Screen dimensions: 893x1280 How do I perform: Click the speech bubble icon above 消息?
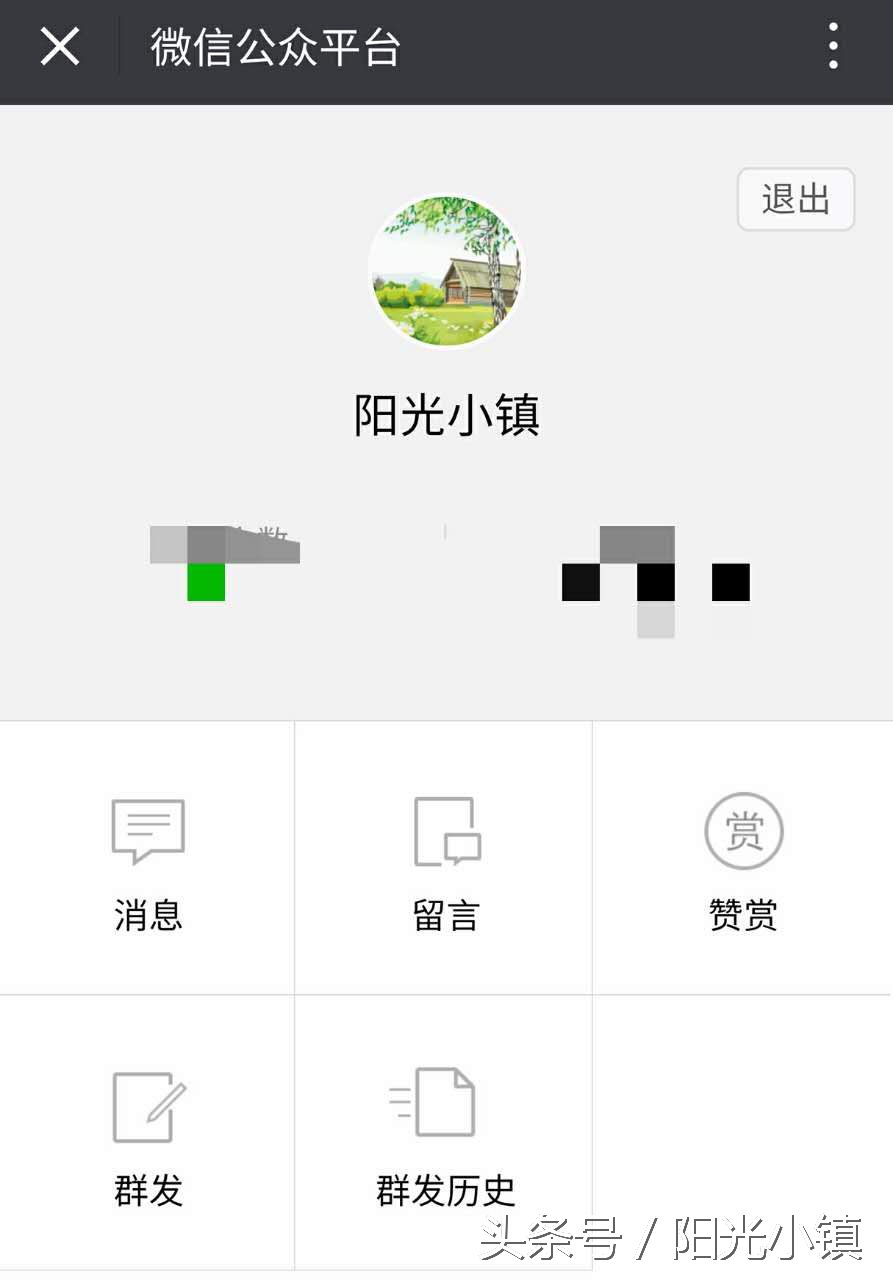pyautogui.click(x=147, y=830)
